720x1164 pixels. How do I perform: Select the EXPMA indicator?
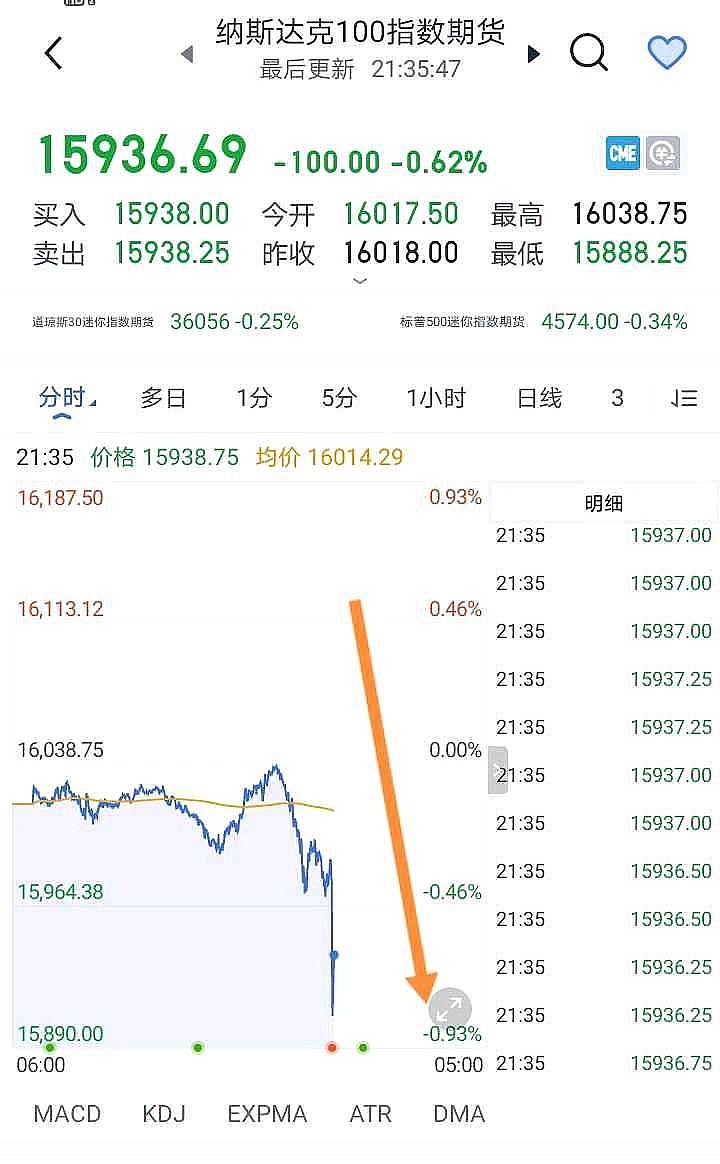(x=267, y=1114)
